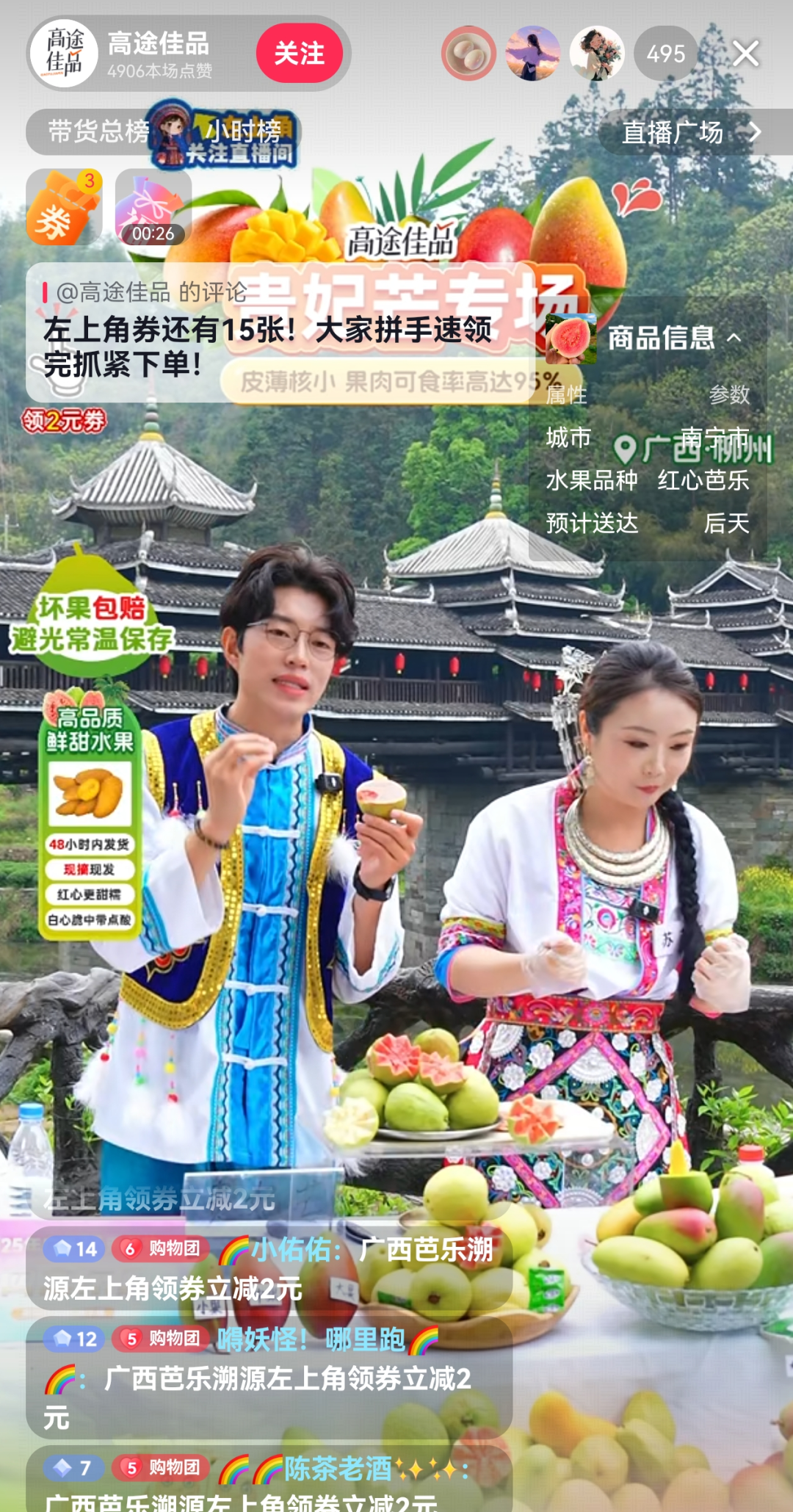Open the guava product thumbnail
Viewport: 793px width, 1512px height.
[x=571, y=339]
